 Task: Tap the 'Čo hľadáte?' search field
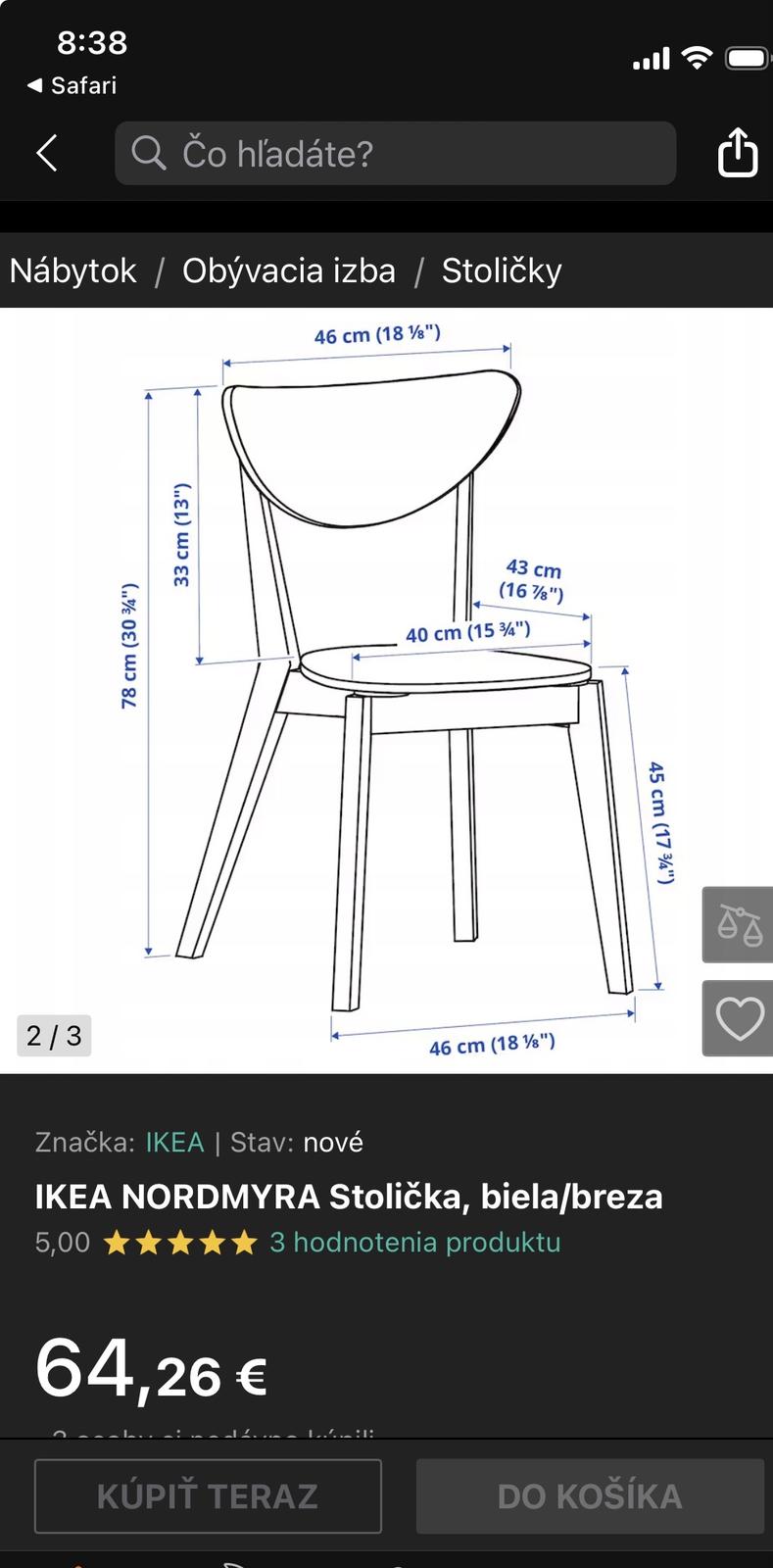click(x=396, y=154)
